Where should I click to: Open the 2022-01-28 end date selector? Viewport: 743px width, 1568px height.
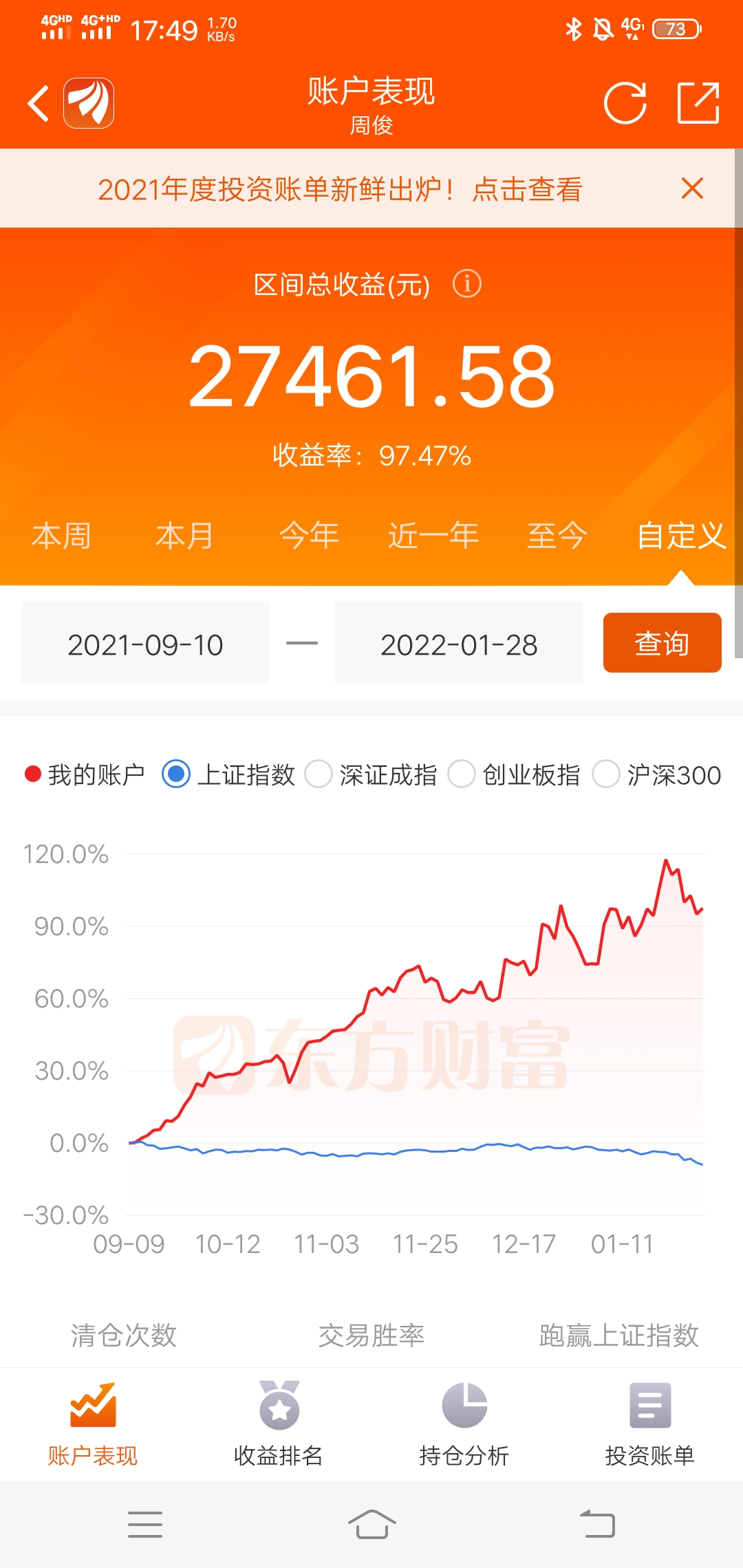pyautogui.click(x=459, y=643)
